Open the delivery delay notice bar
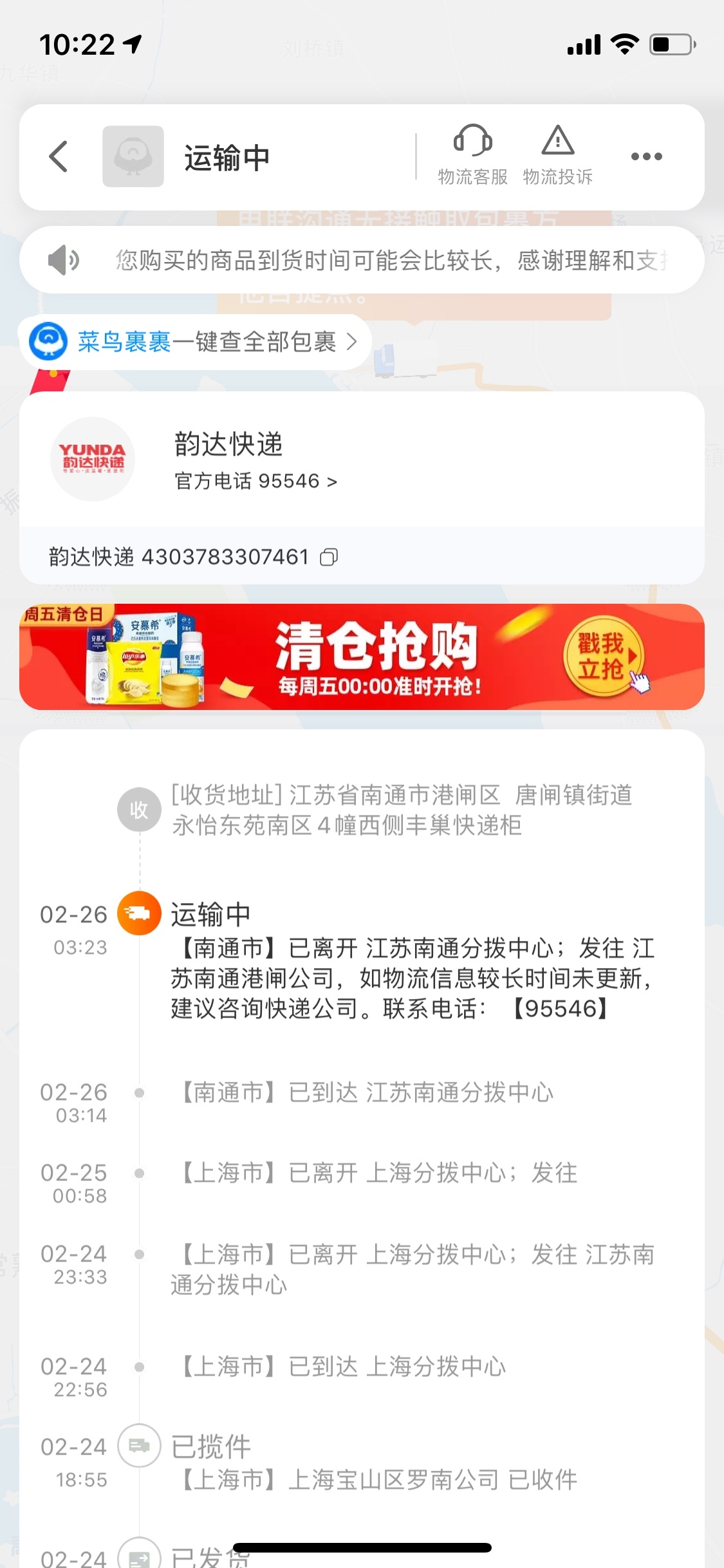Image resolution: width=724 pixels, height=1568 pixels. (362, 260)
